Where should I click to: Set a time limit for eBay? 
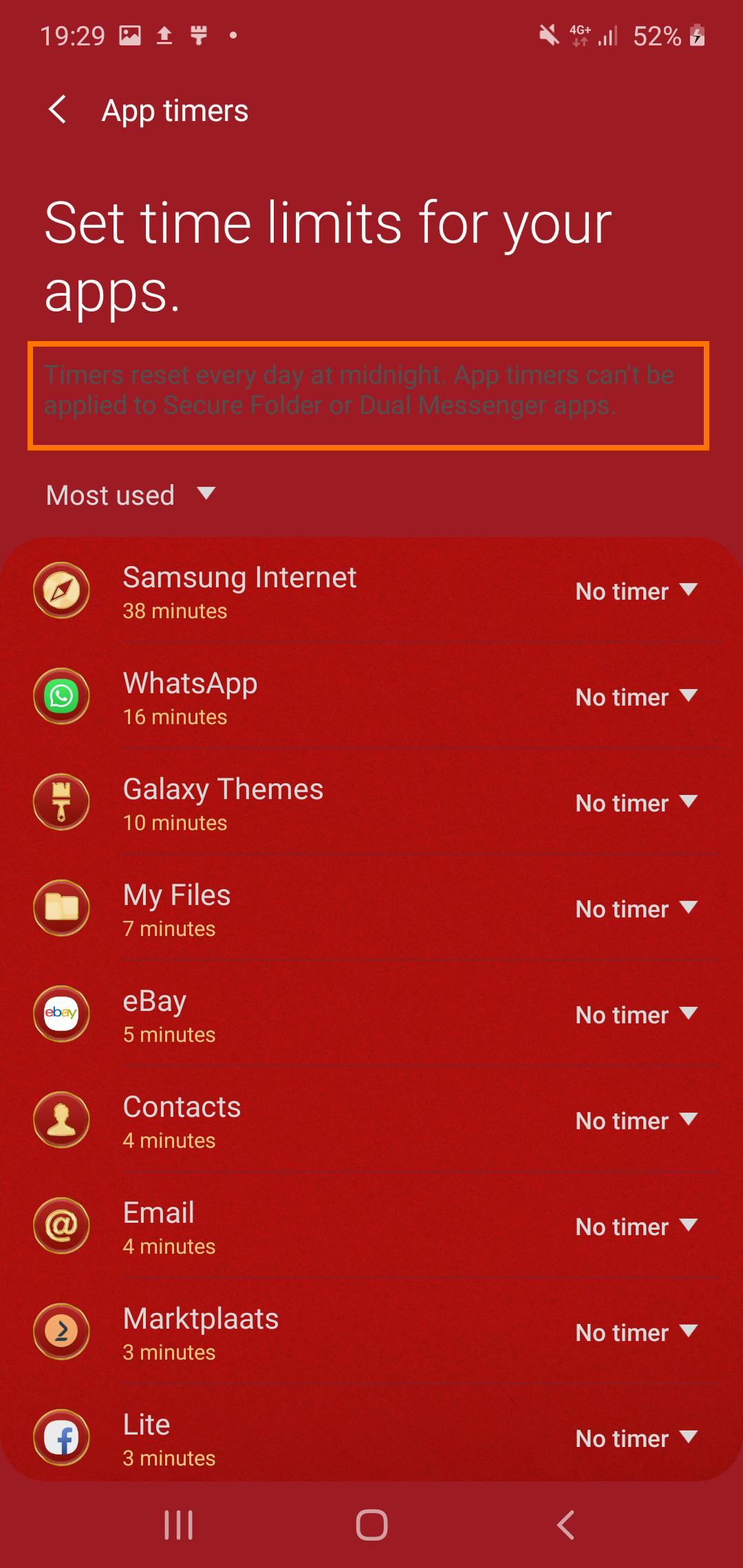[637, 1015]
